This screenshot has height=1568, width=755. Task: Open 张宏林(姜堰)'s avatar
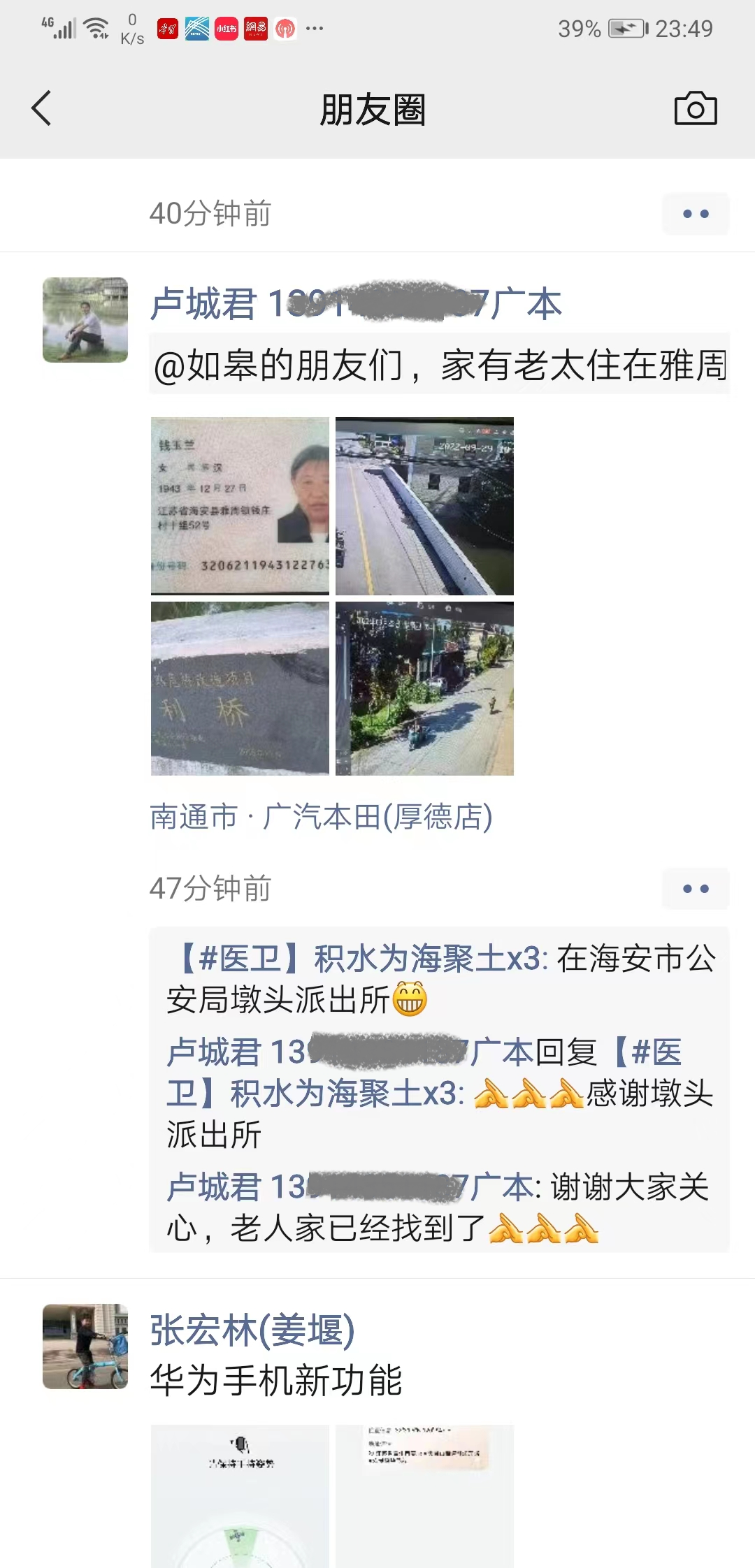click(x=85, y=1346)
